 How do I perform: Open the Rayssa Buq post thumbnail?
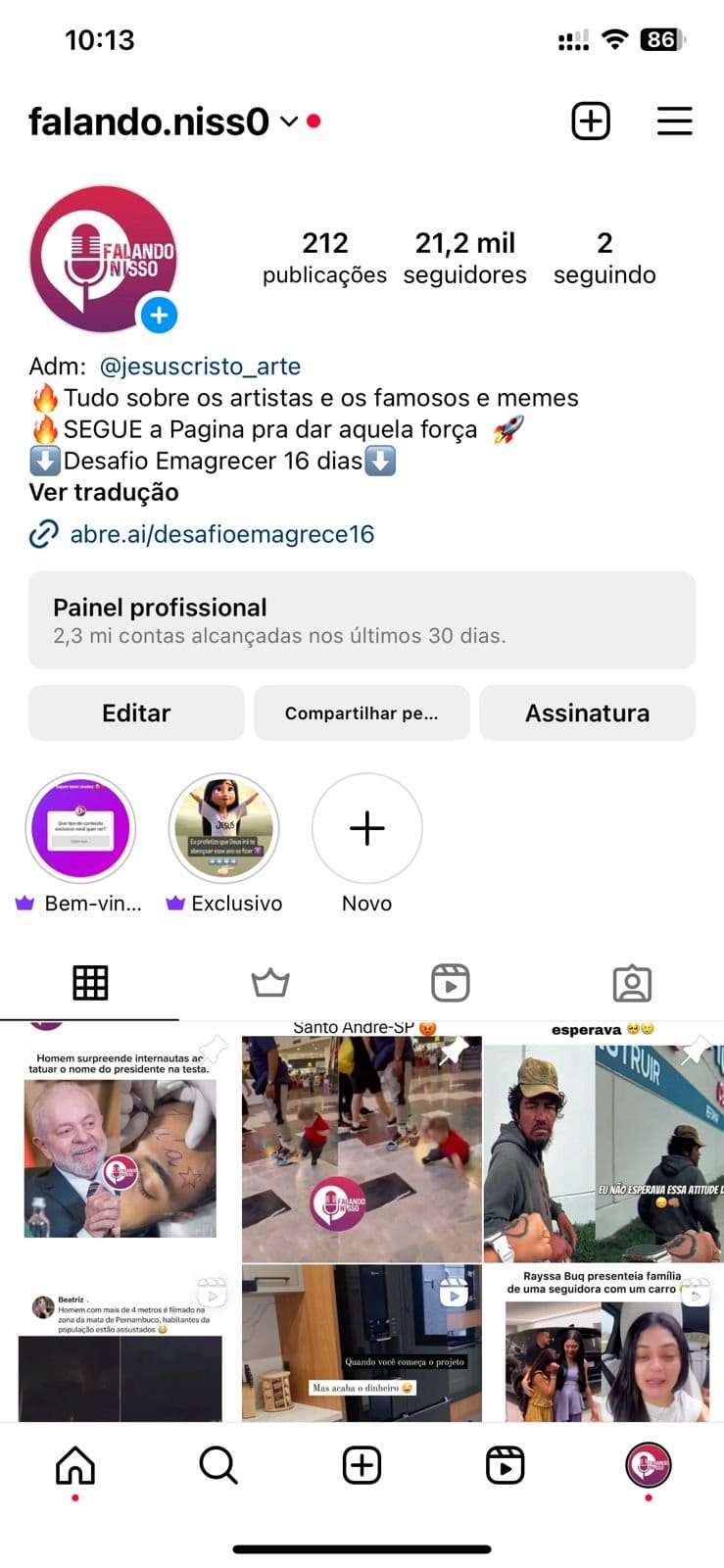(603, 1344)
